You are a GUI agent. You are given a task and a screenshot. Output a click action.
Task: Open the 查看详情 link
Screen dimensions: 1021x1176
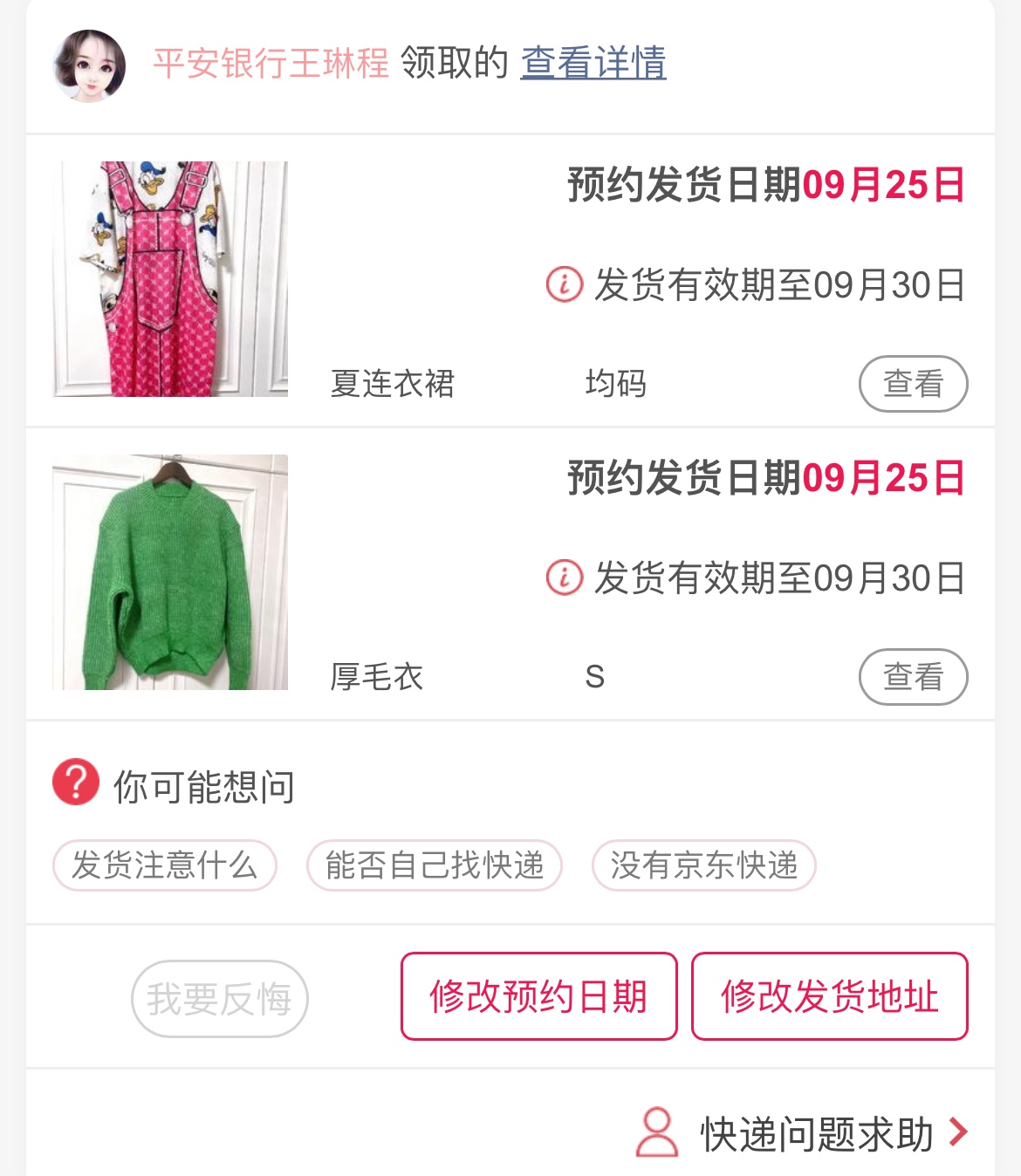tap(593, 63)
